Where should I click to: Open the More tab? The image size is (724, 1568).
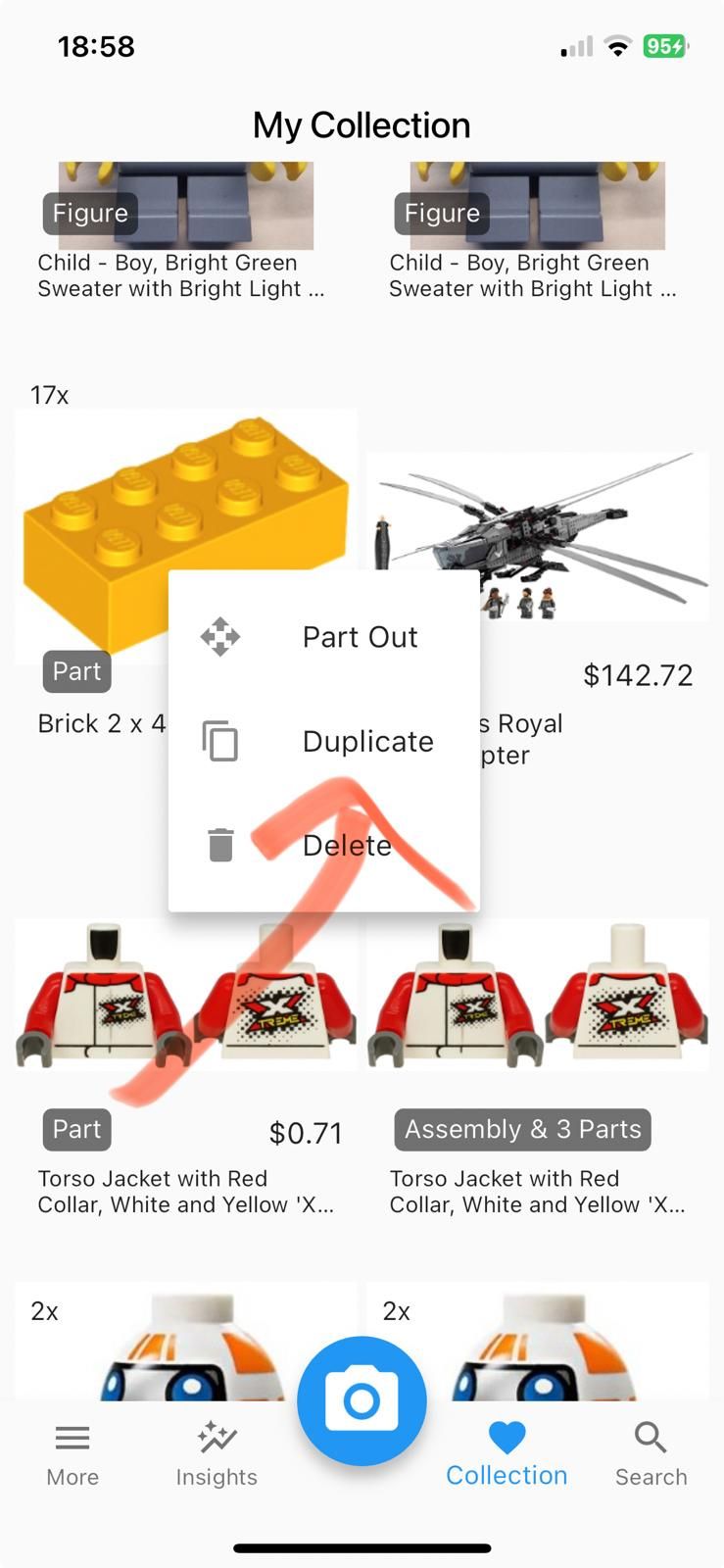pos(72,1455)
